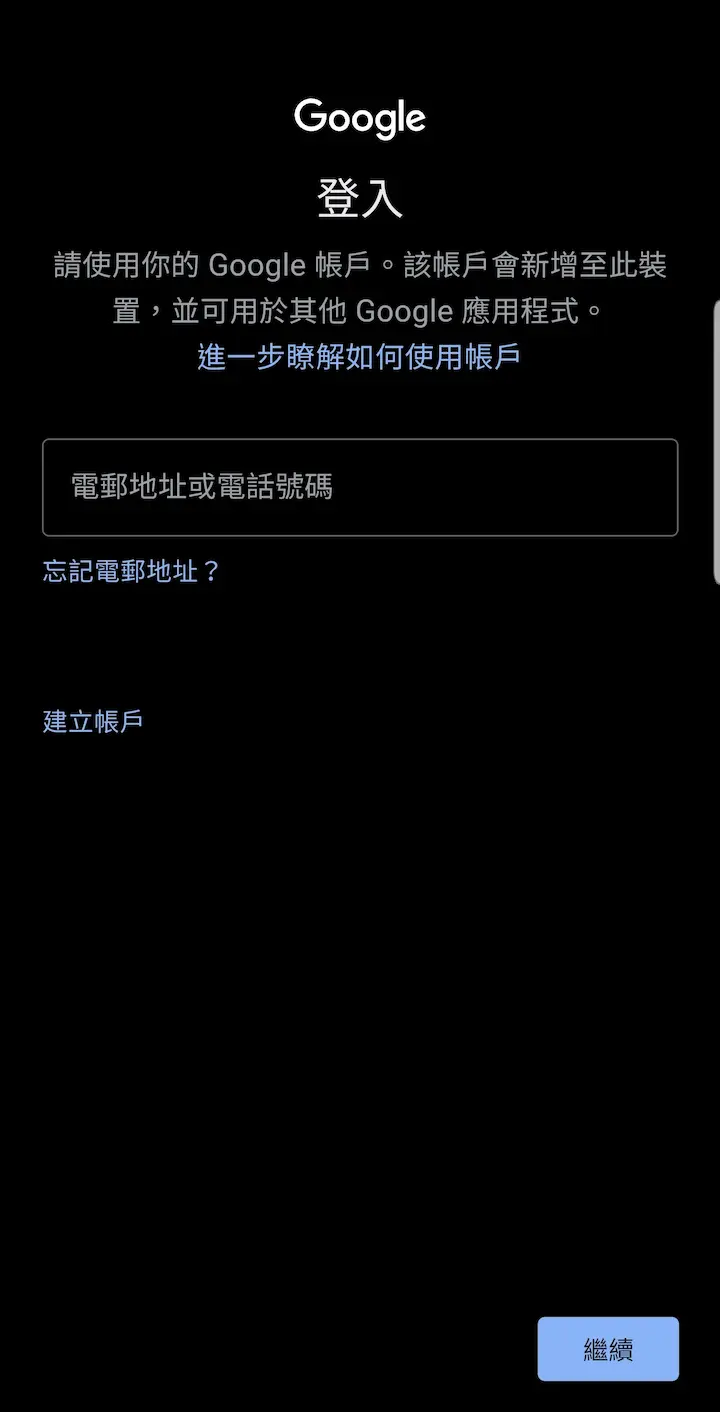Click the learn more about using accounts link
The image size is (720, 1412).
tap(360, 356)
